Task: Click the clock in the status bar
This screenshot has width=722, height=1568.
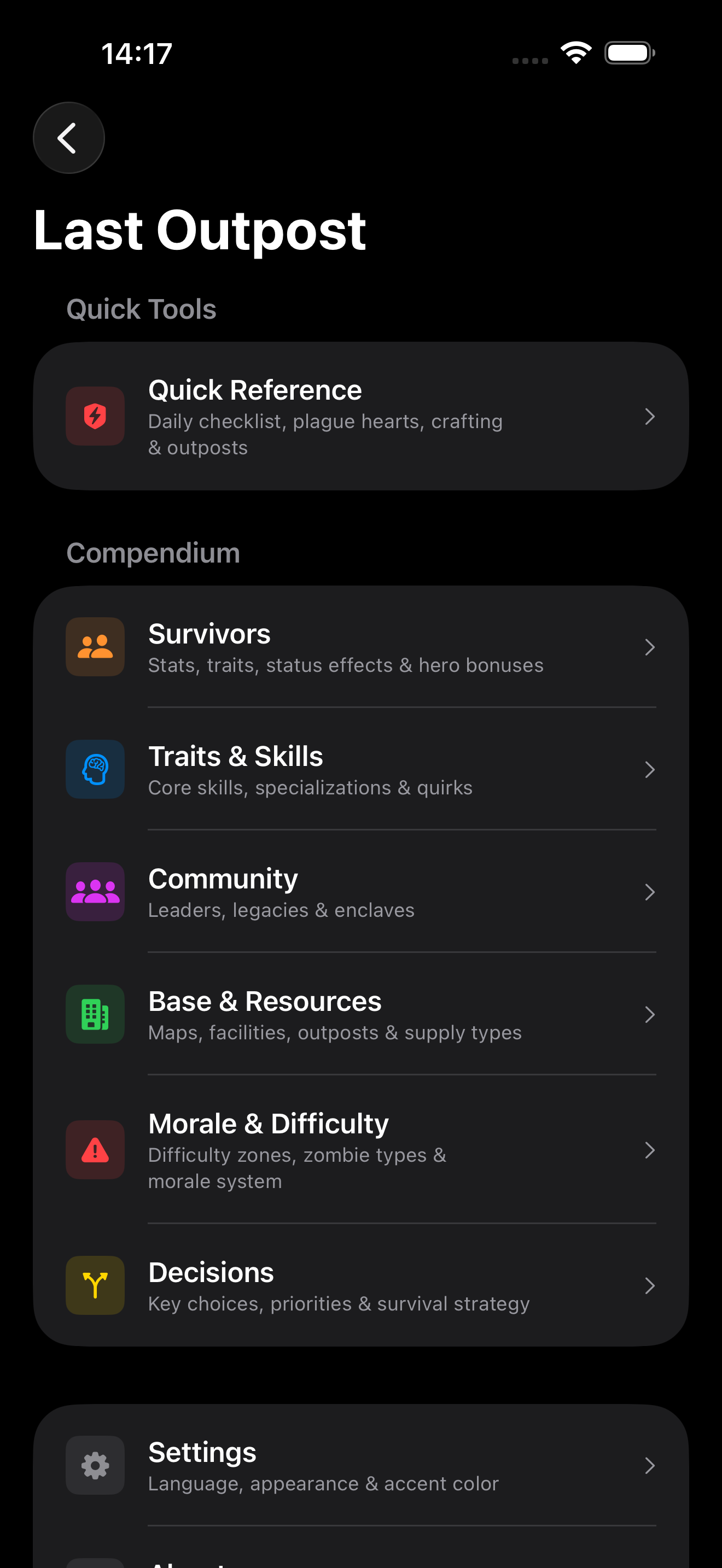Action: (135, 54)
